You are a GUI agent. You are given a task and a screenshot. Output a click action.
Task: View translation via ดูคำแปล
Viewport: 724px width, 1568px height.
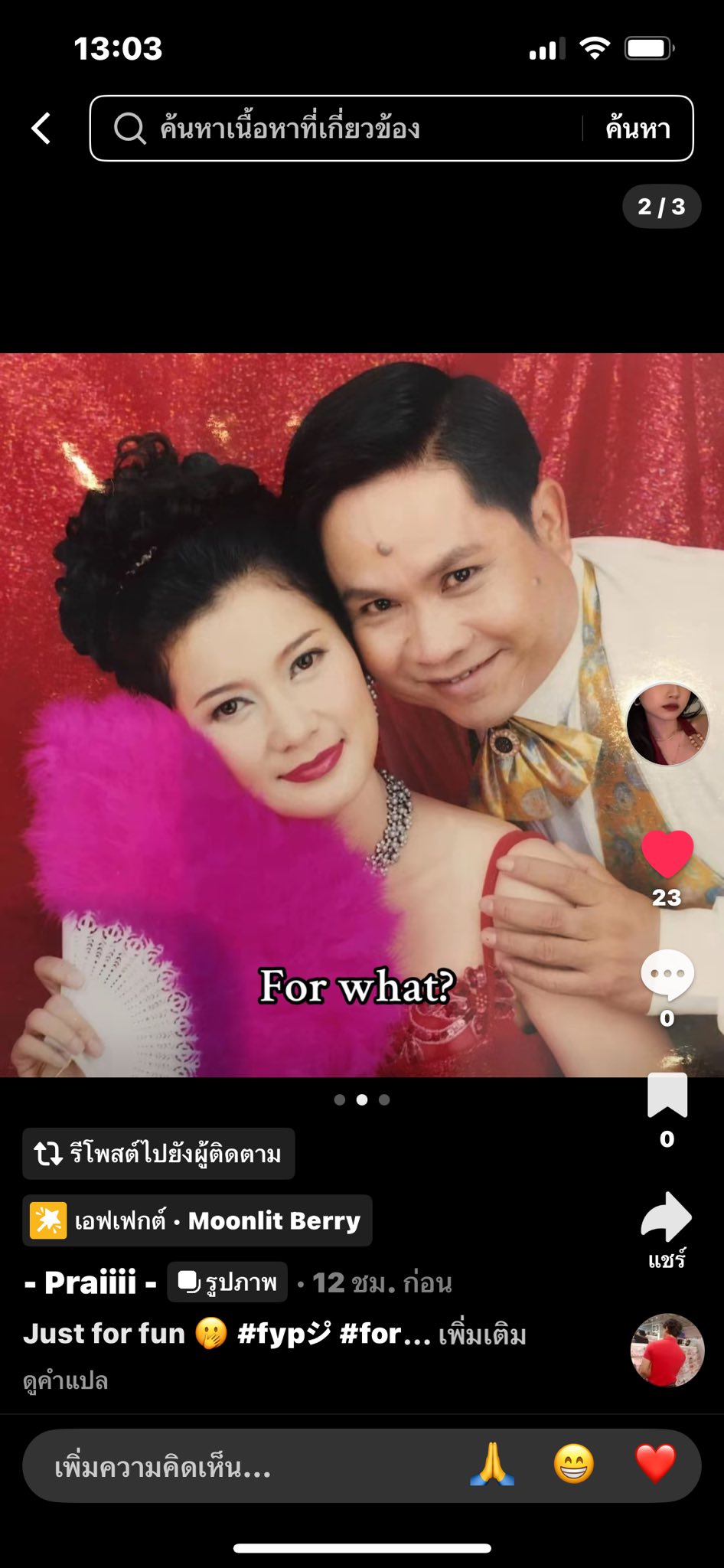66,1381
